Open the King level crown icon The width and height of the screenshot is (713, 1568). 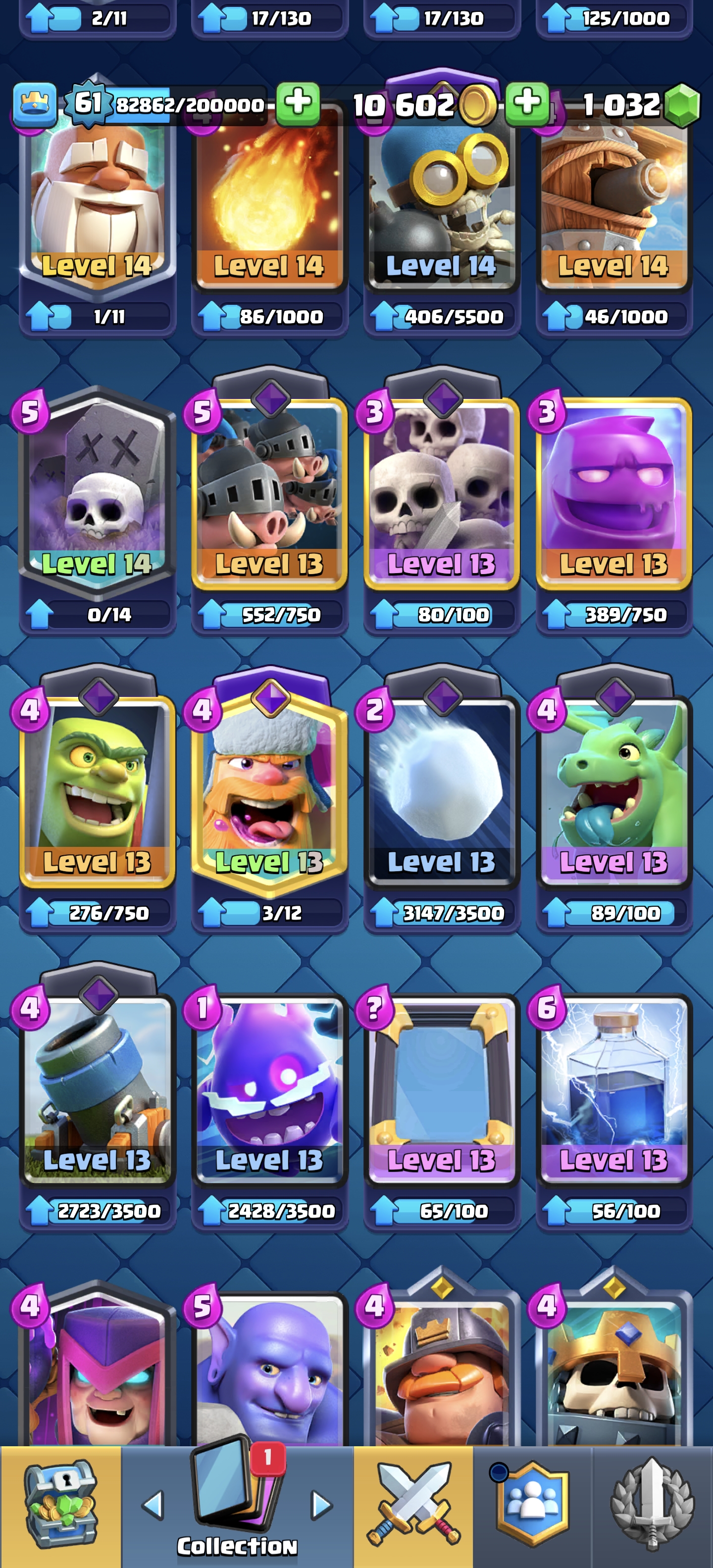click(x=35, y=103)
